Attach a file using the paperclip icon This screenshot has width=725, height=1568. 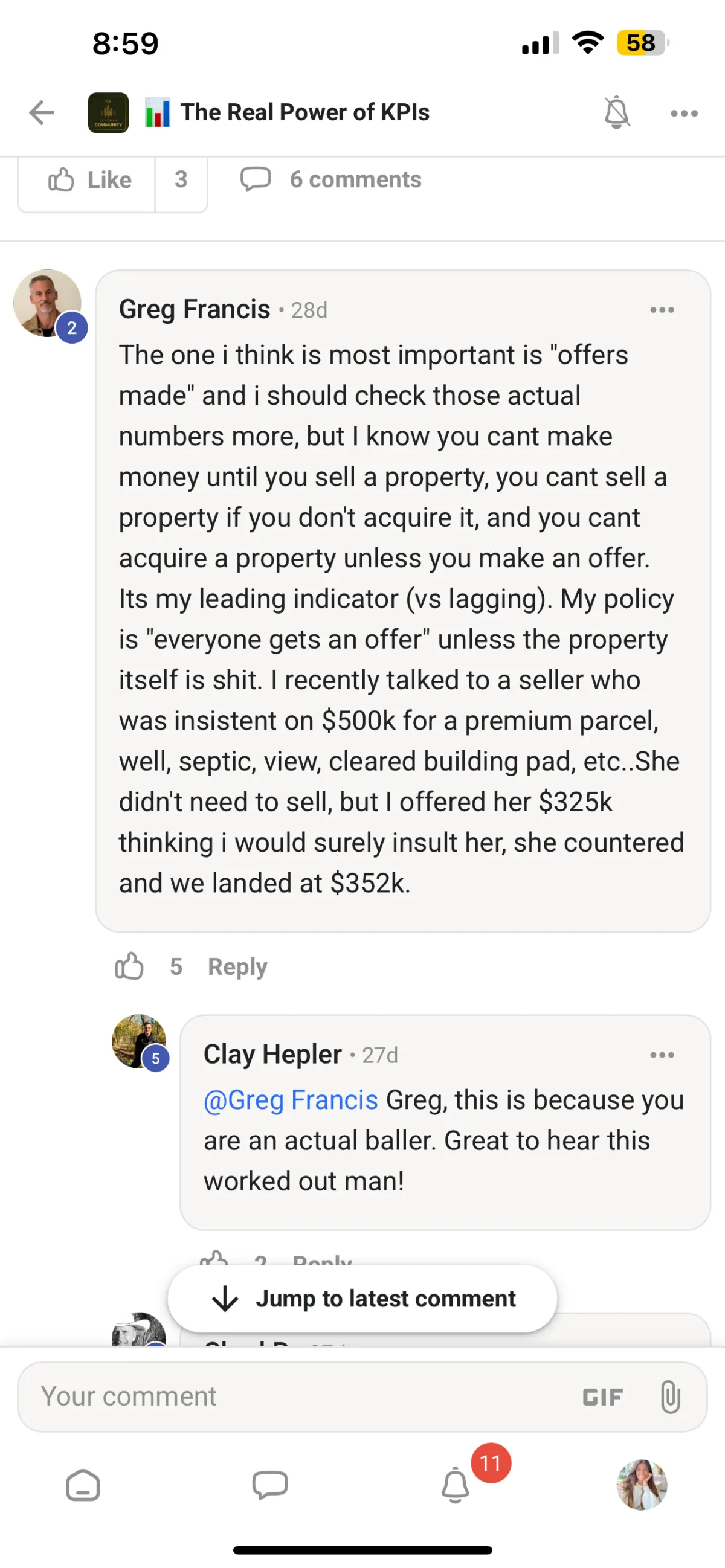pyautogui.click(x=669, y=1397)
